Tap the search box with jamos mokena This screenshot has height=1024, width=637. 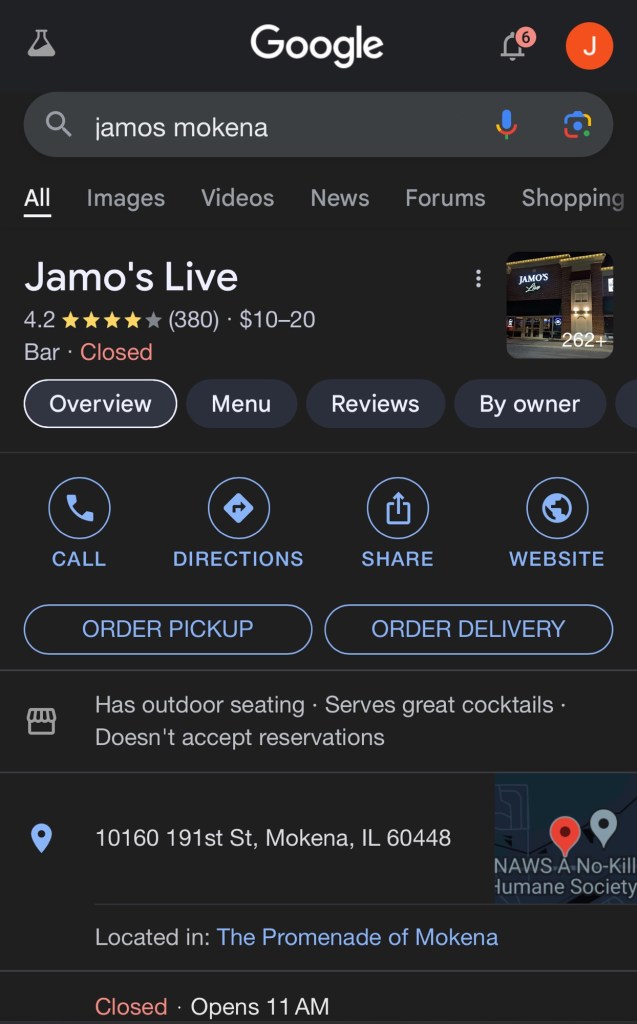pos(270,126)
